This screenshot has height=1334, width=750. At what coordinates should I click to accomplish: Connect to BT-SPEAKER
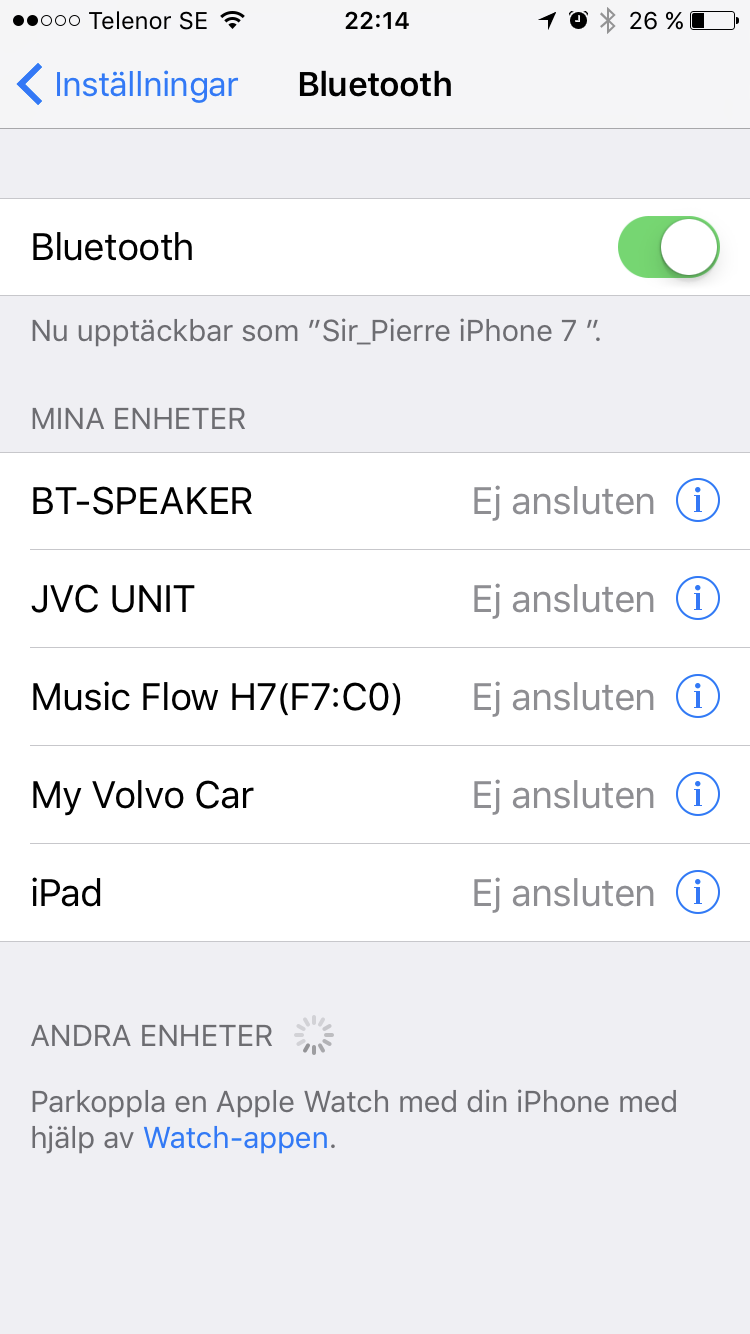pos(375,501)
